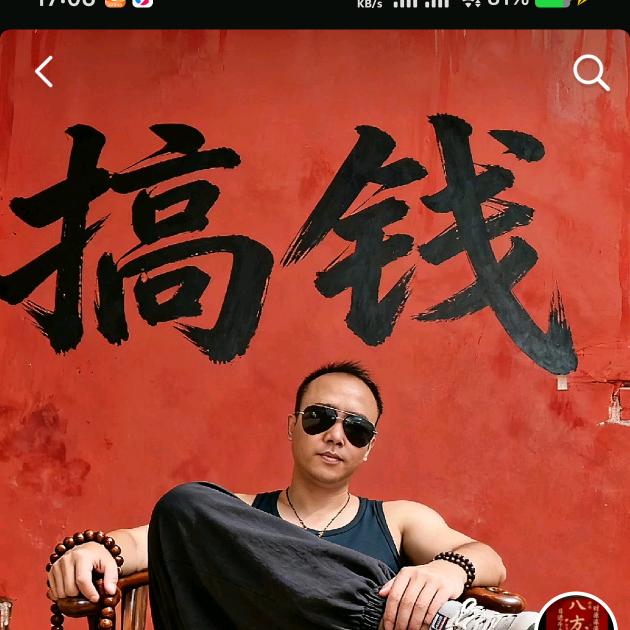Screen dimensions: 630x630
Task: Go back using the top-left arrow
Action: [44, 72]
